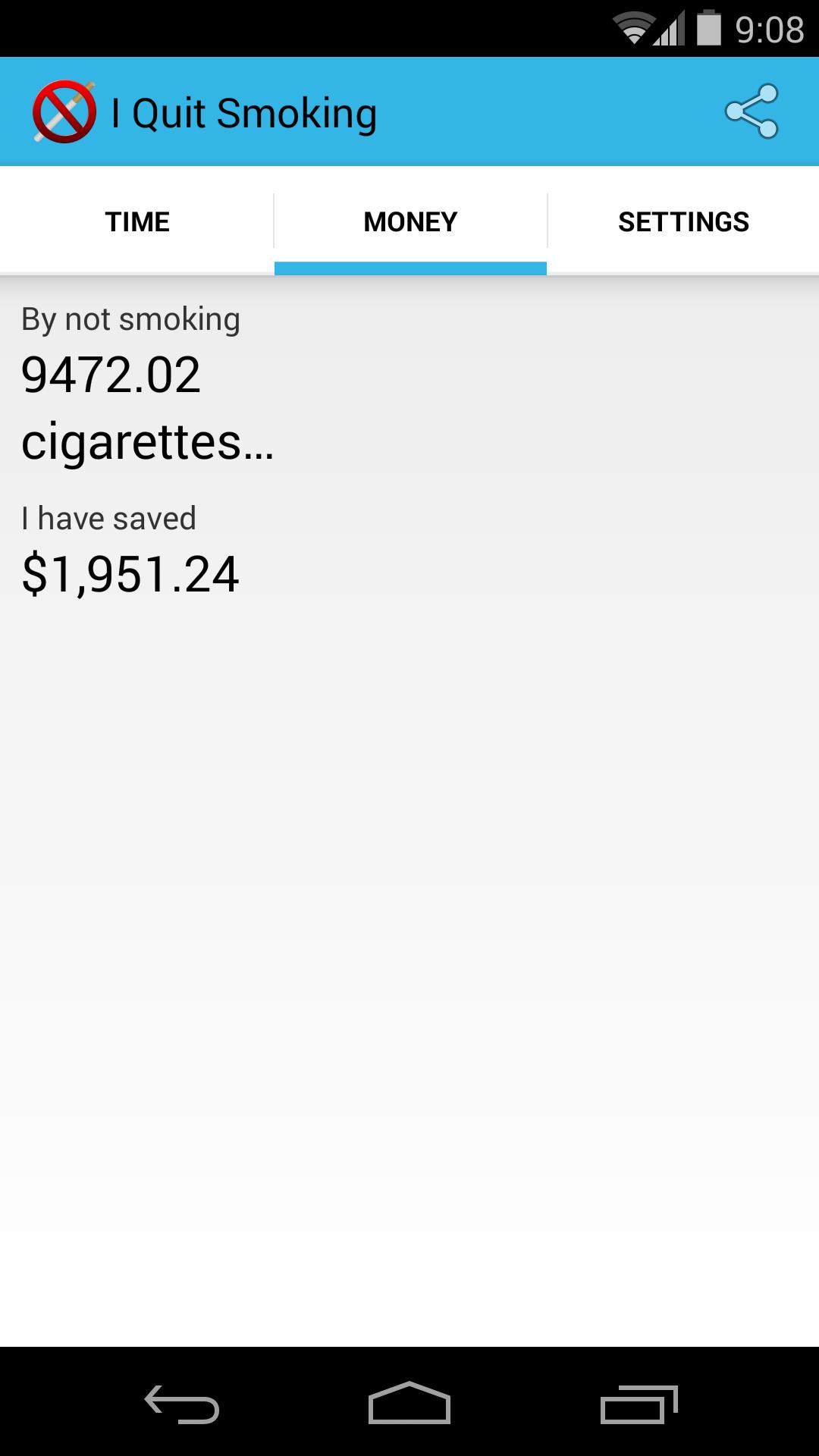Tap the blue MONEY tab underline indicator
This screenshot has height=1456, width=819.
click(x=409, y=266)
